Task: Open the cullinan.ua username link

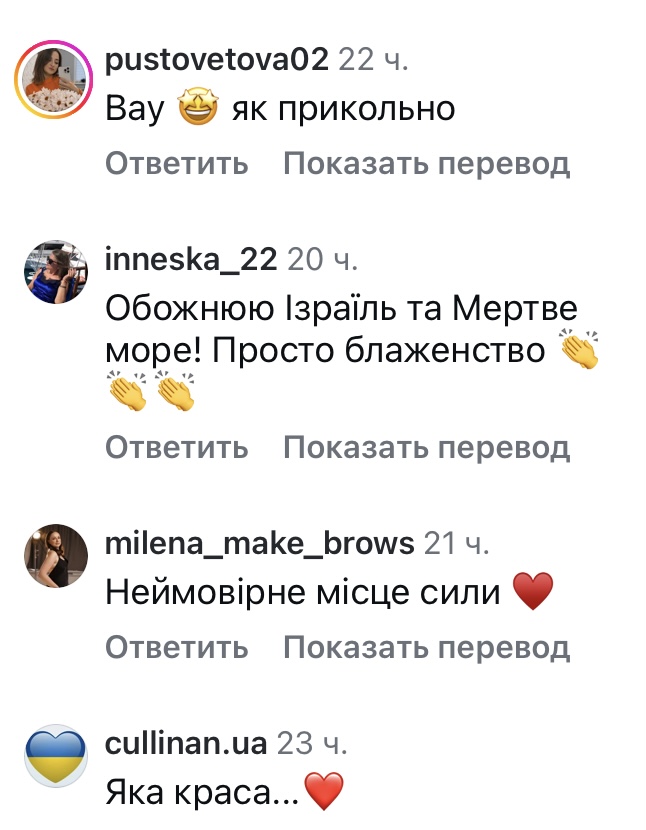Action: pos(185,744)
